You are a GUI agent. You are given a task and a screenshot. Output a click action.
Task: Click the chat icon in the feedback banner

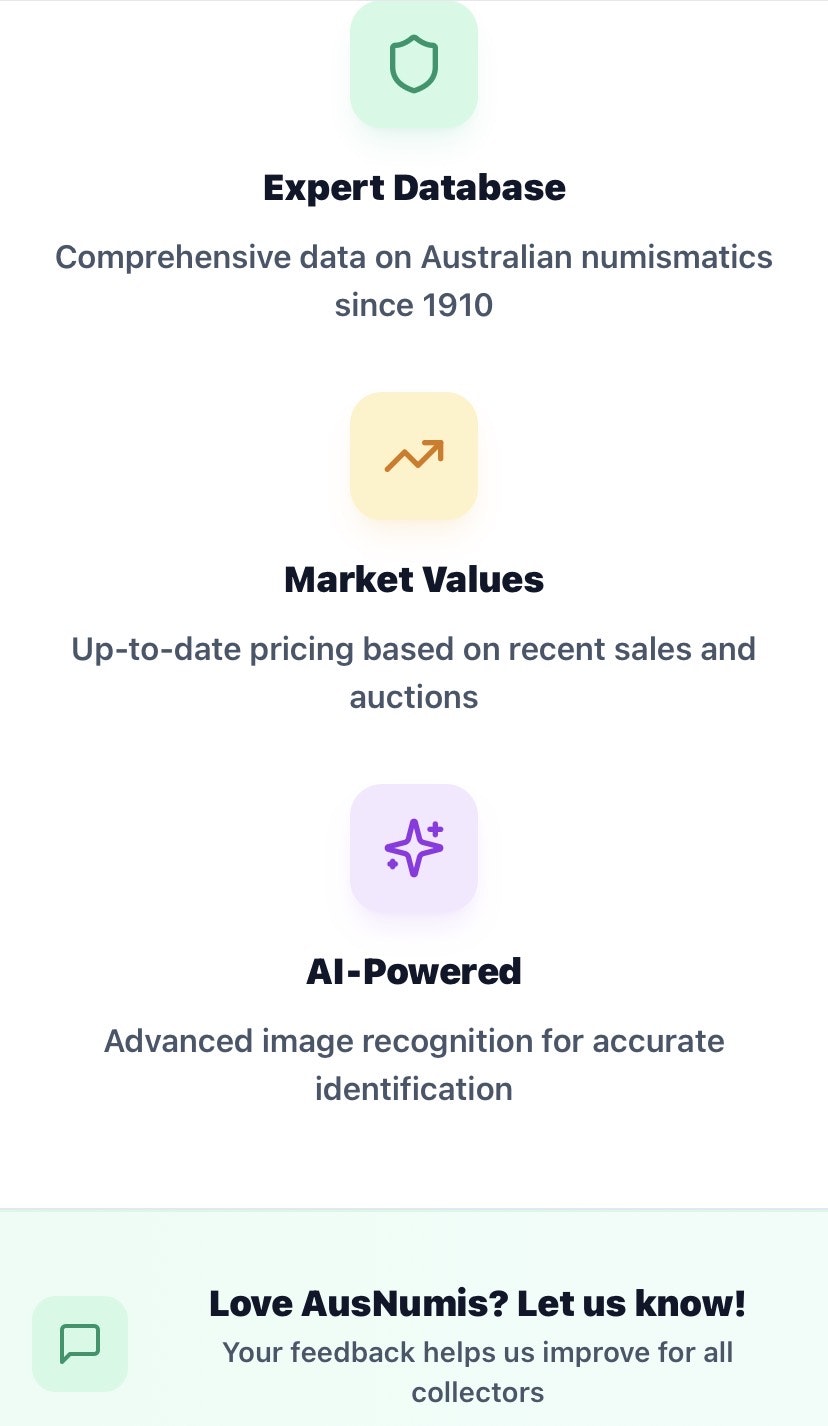pyautogui.click(x=80, y=1343)
